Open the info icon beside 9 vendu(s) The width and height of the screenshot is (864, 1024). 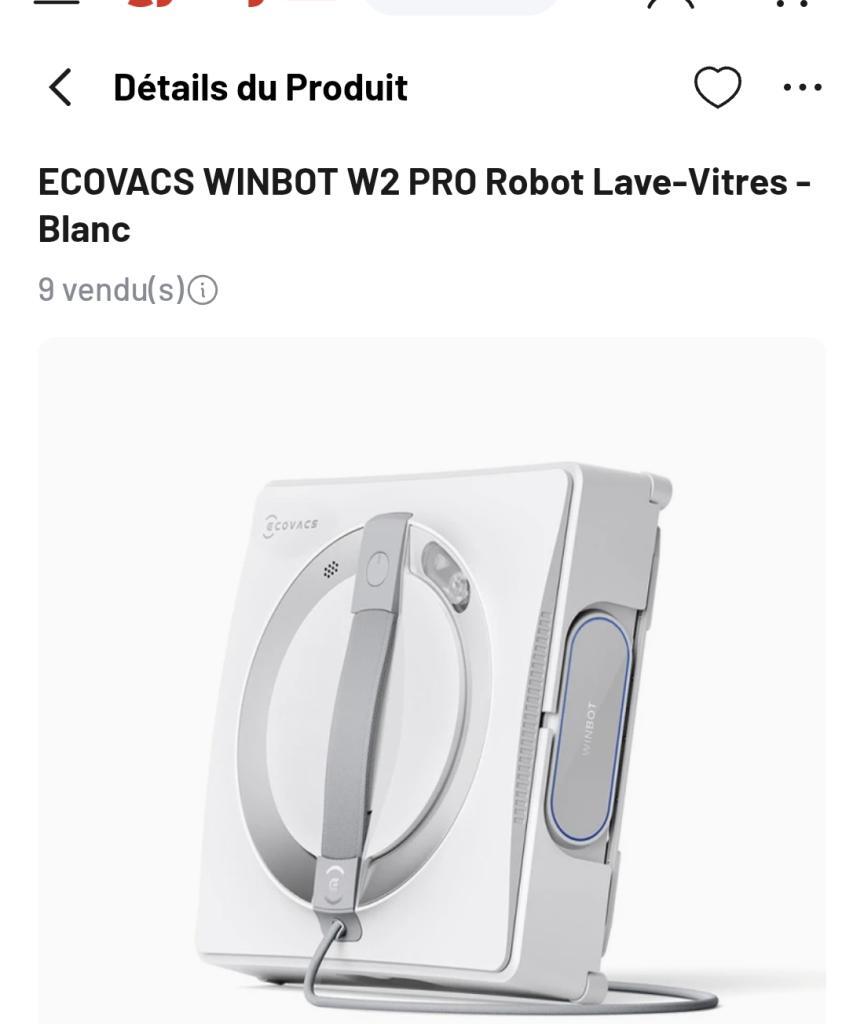(x=203, y=291)
